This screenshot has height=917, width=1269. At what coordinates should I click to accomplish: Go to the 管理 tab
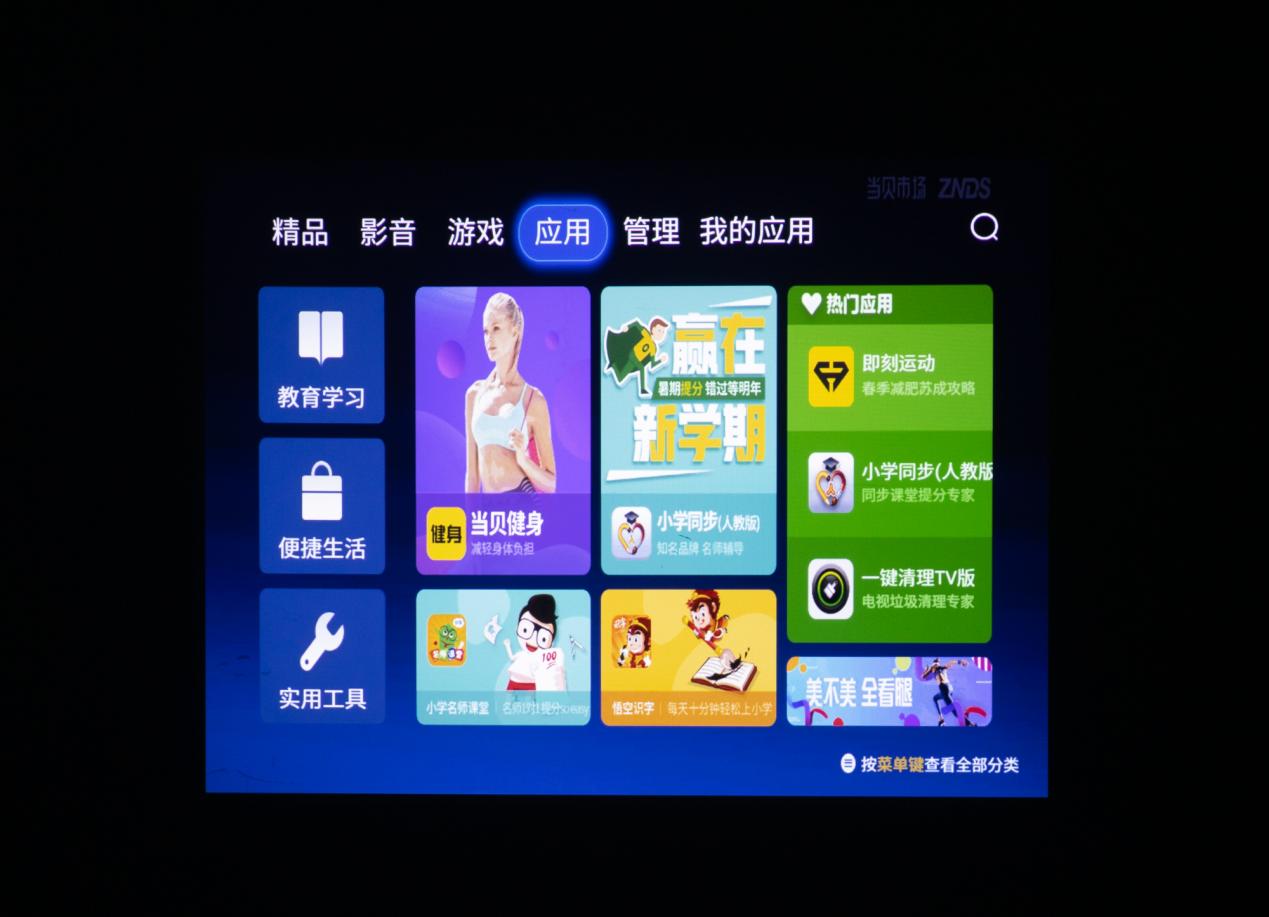(x=651, y=232)
